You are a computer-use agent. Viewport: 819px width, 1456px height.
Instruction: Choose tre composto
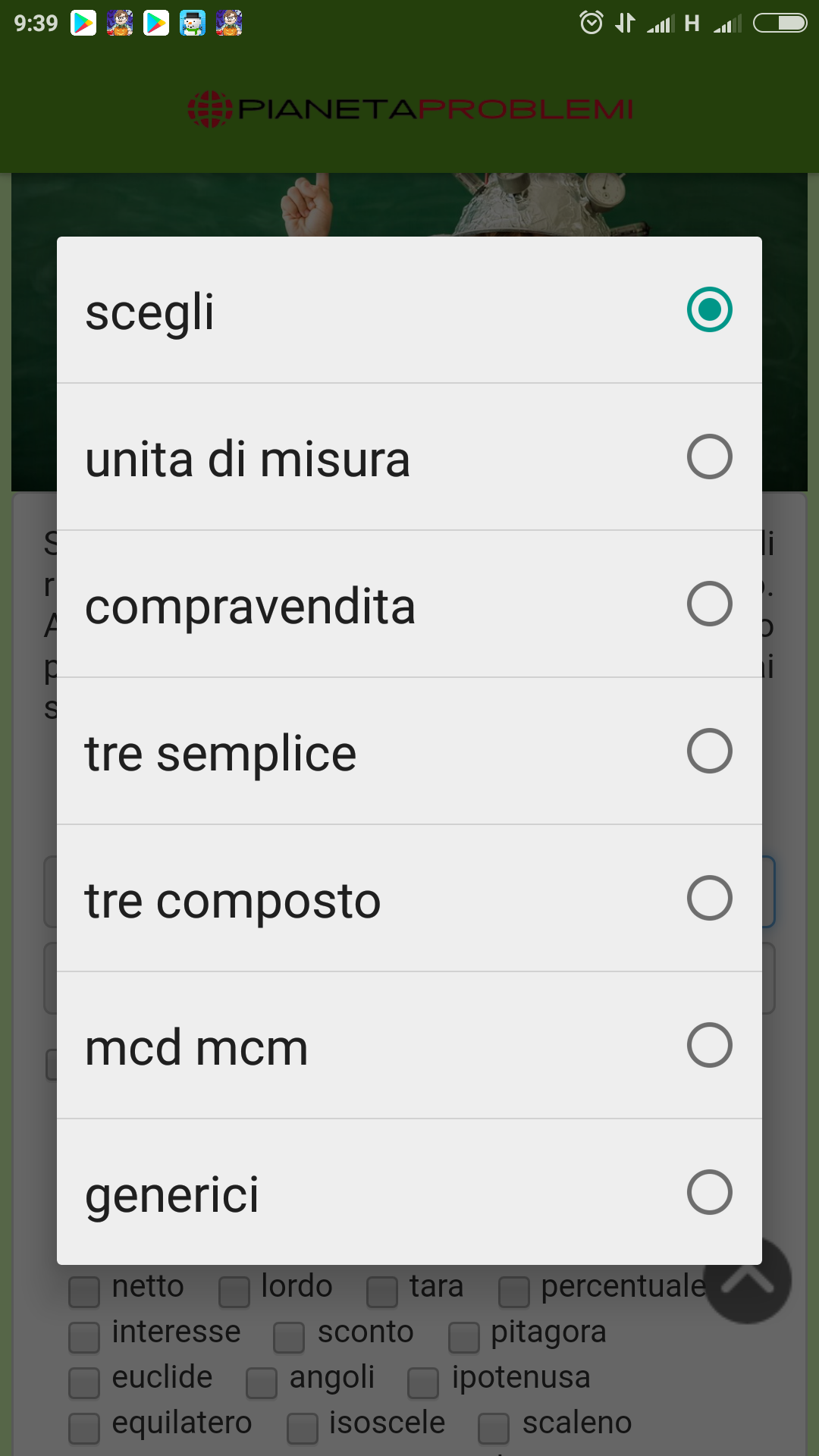point(409,899)
